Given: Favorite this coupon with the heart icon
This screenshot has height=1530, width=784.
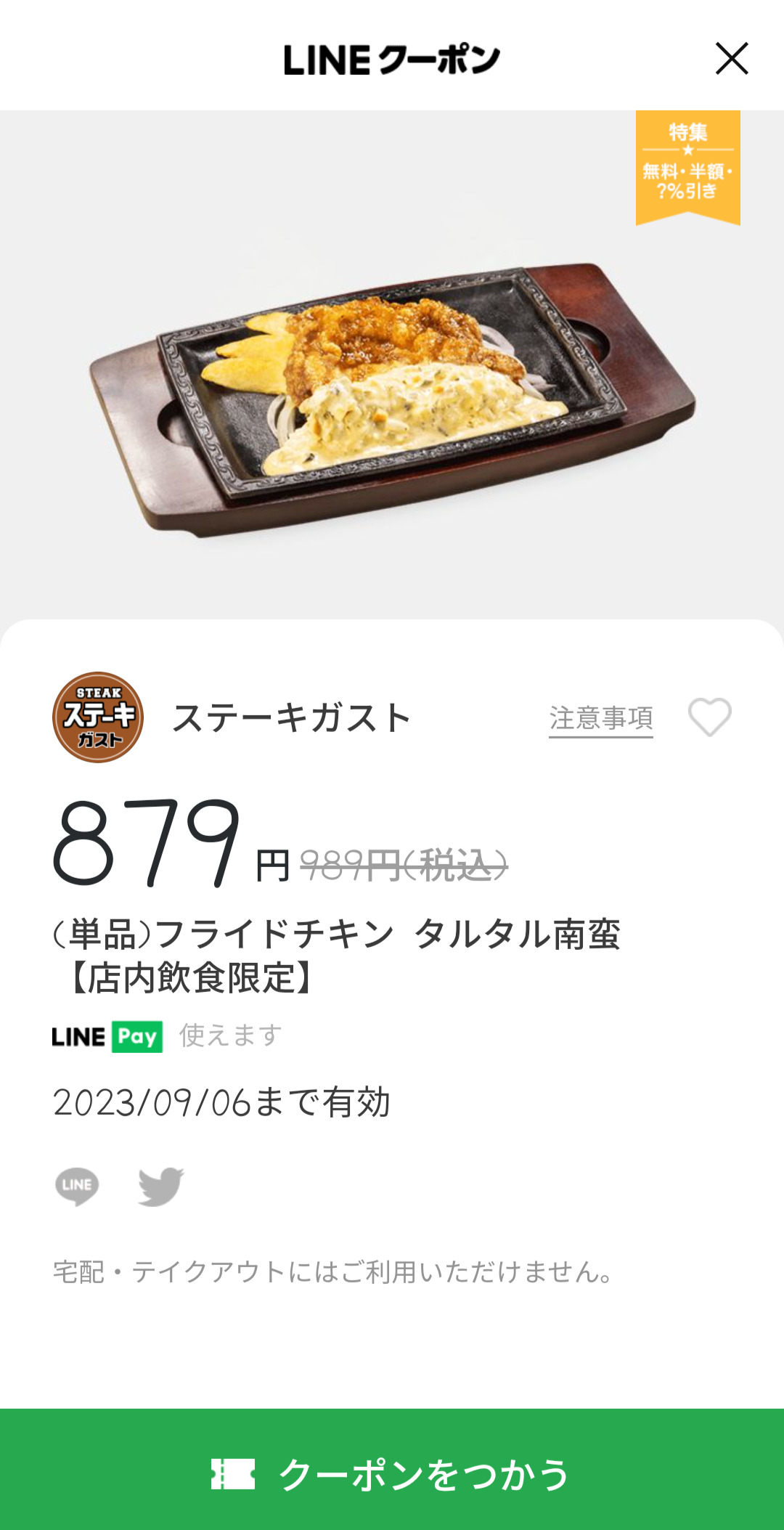Looking at the screenshot, I should coord(709,717).
